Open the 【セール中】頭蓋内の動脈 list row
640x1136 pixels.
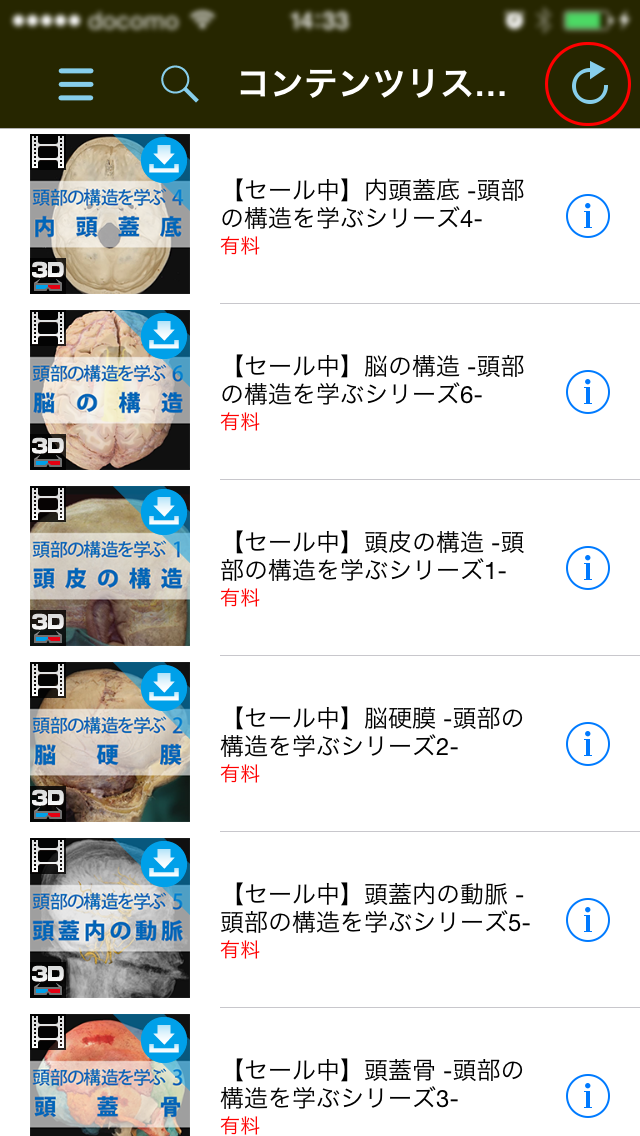(x=375, y=907)
